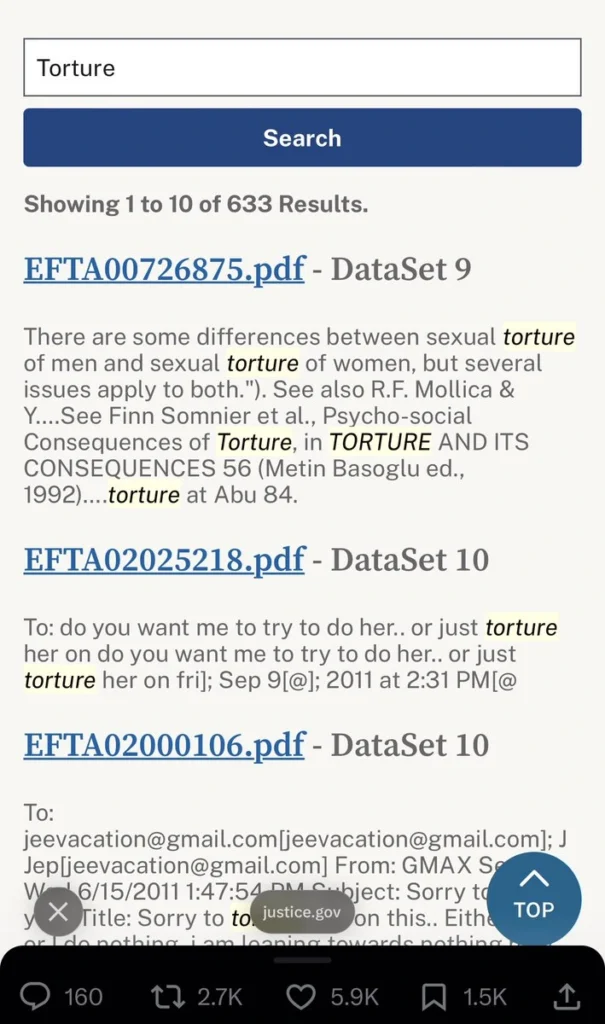The height and width of the screenshot is (1024, 605).
Task: Open the EFTA00726875.pdf link
Action: [x=164, y=269]
